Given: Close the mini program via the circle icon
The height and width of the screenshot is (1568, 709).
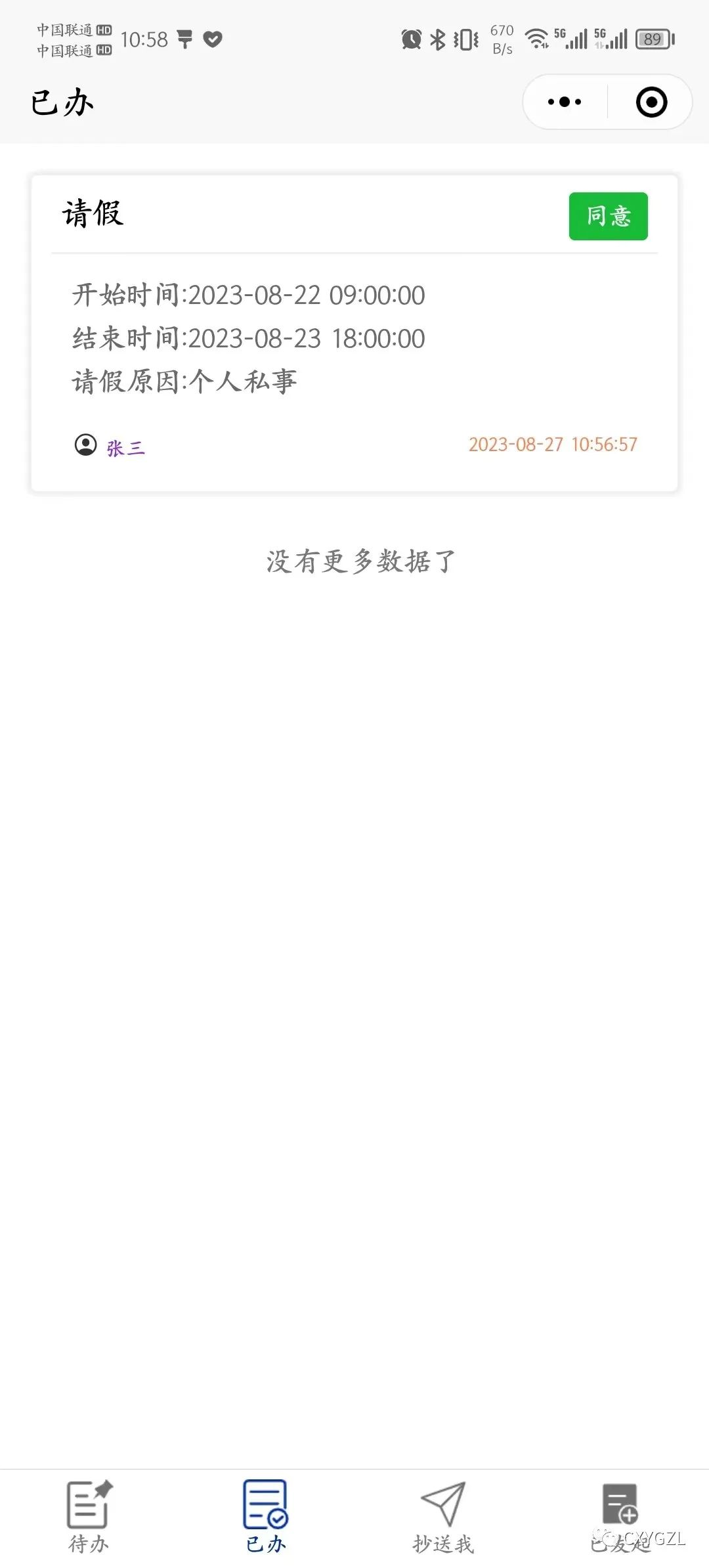Looking at the screenshot, I should 651,102.
